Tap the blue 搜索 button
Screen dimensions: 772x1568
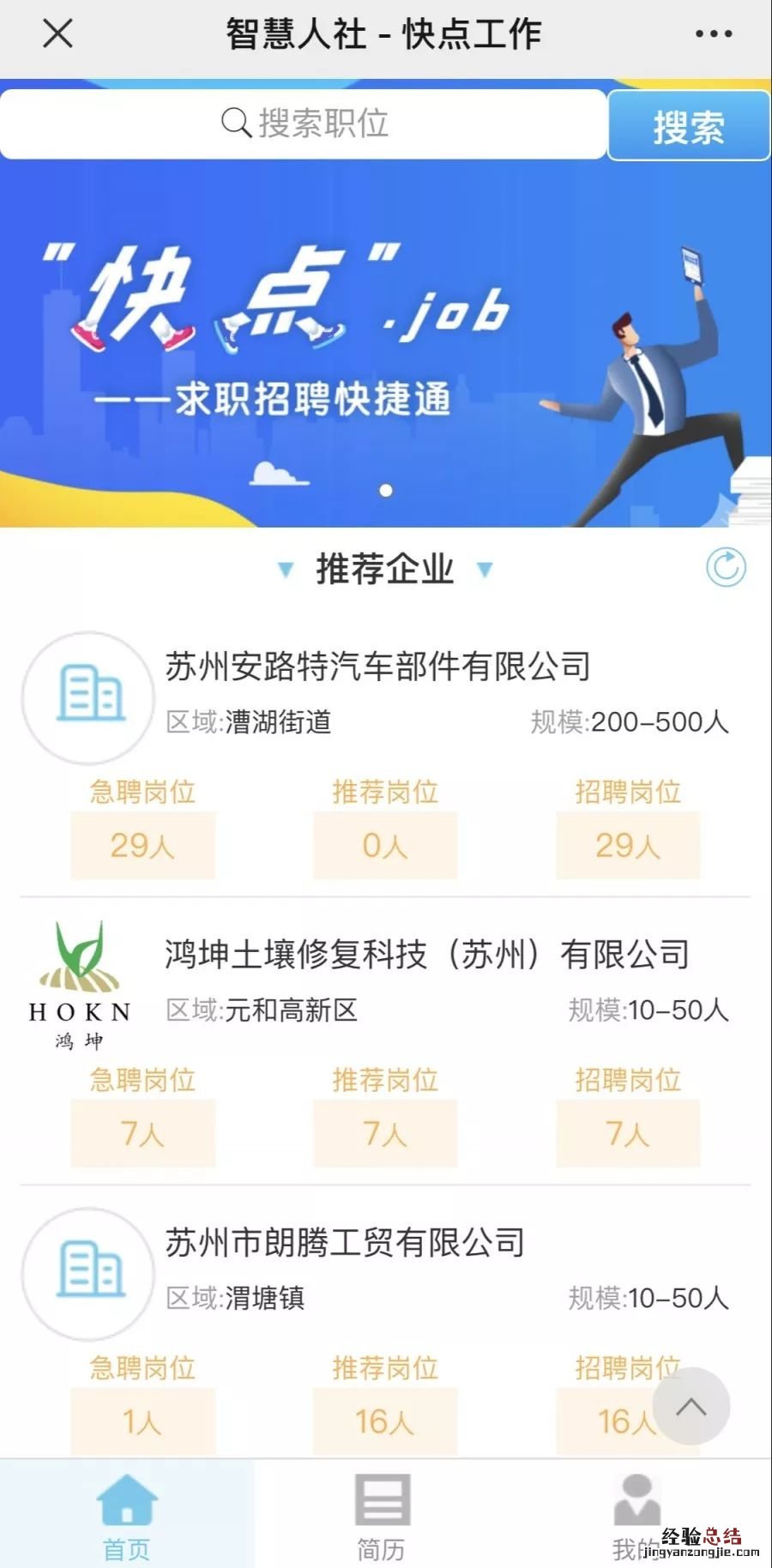click(688, 126)
